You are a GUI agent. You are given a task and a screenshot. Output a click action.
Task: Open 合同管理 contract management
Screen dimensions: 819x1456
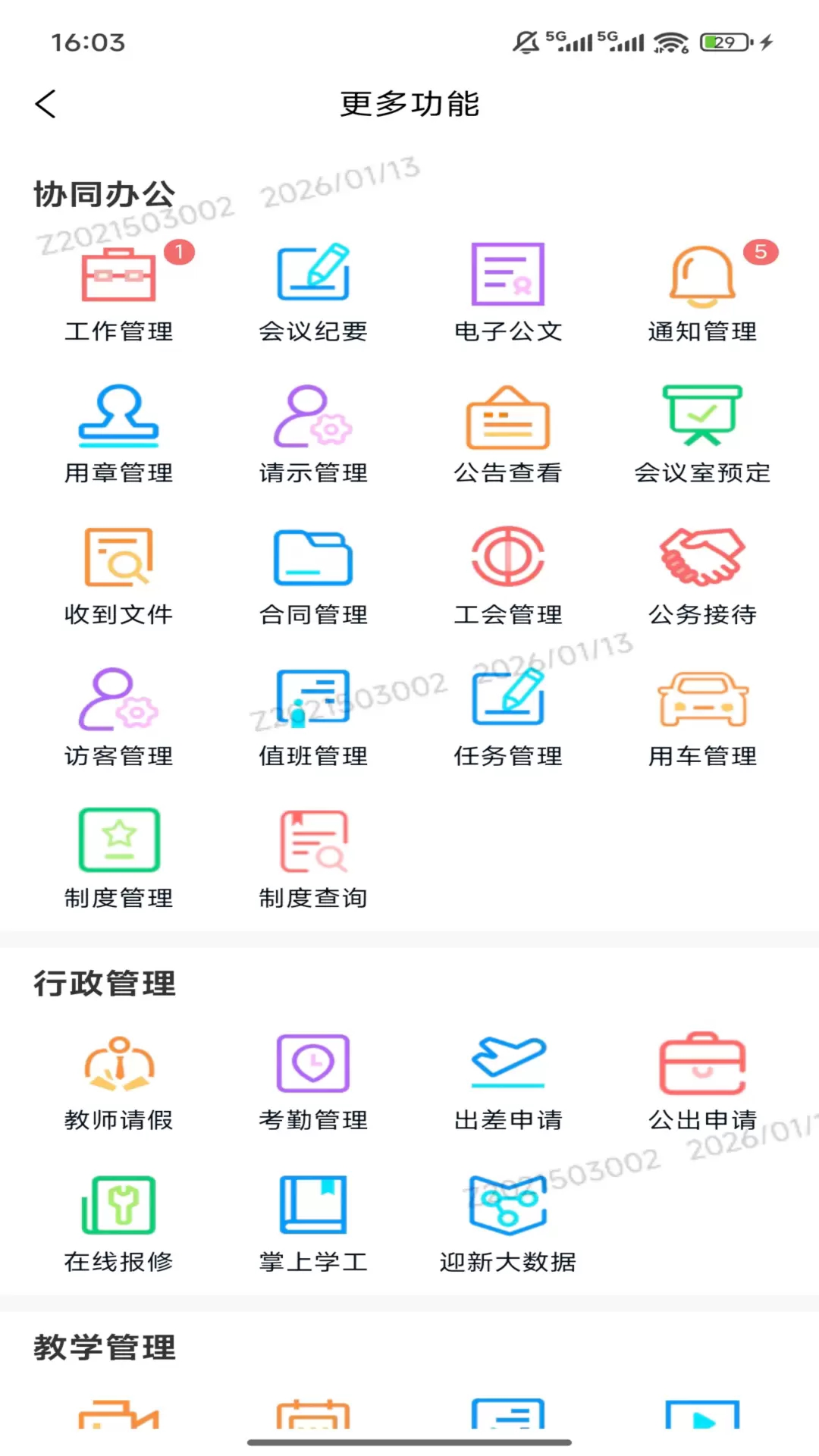(x=313, y=576)
